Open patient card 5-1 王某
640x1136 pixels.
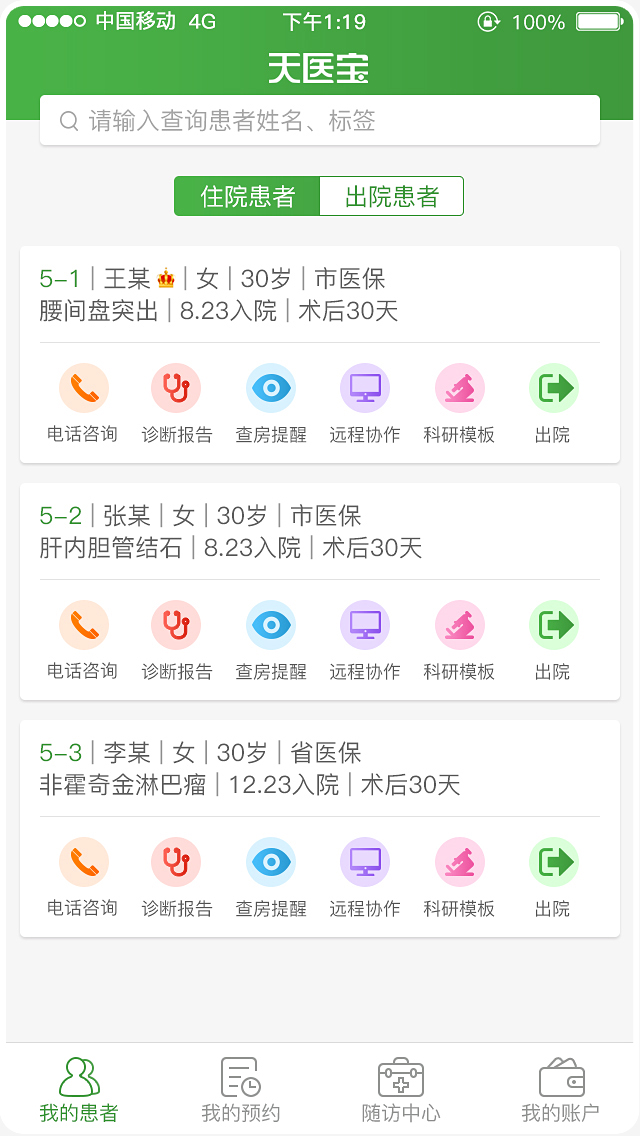coord(218,295)
